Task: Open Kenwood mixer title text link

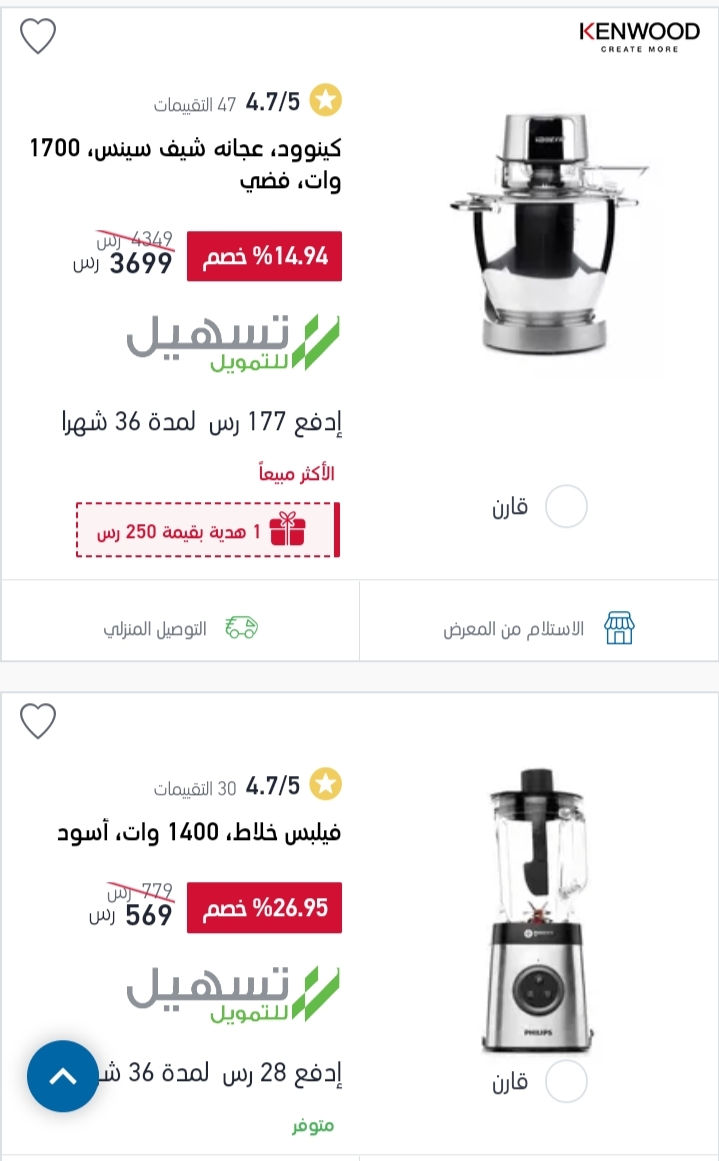Action: [x=185, y=164]
